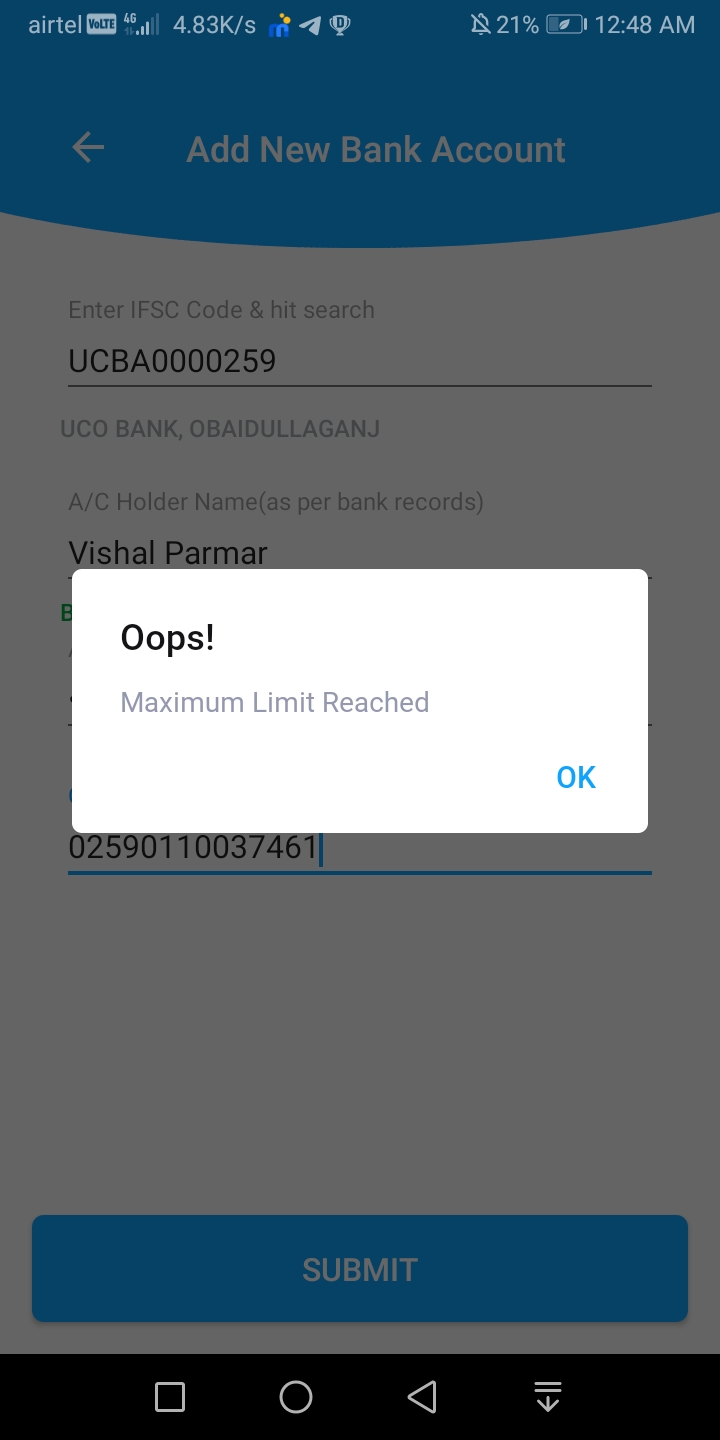Viewport: 720px width, 1440px height.
Task: Tap the IFSC code field
Action: tap(359, 361)
